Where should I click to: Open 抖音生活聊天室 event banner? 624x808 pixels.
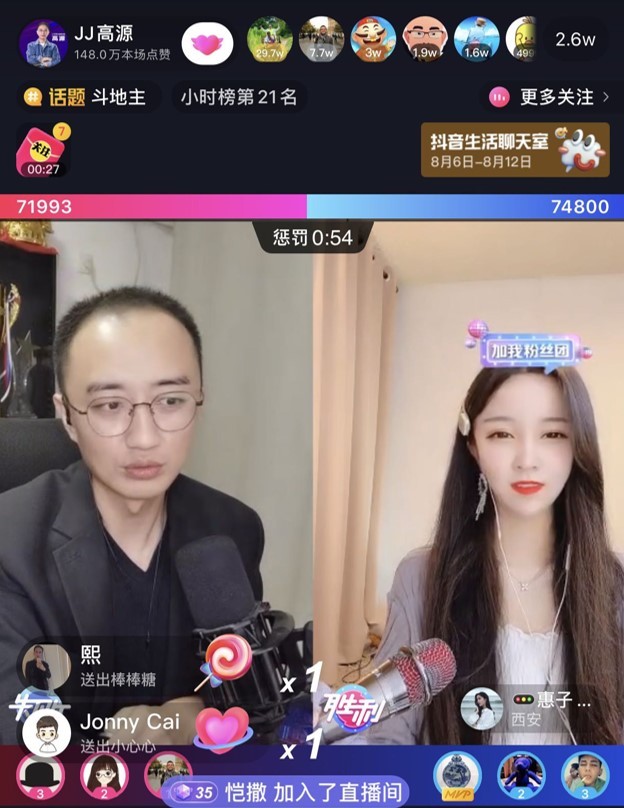coord(514,150)
